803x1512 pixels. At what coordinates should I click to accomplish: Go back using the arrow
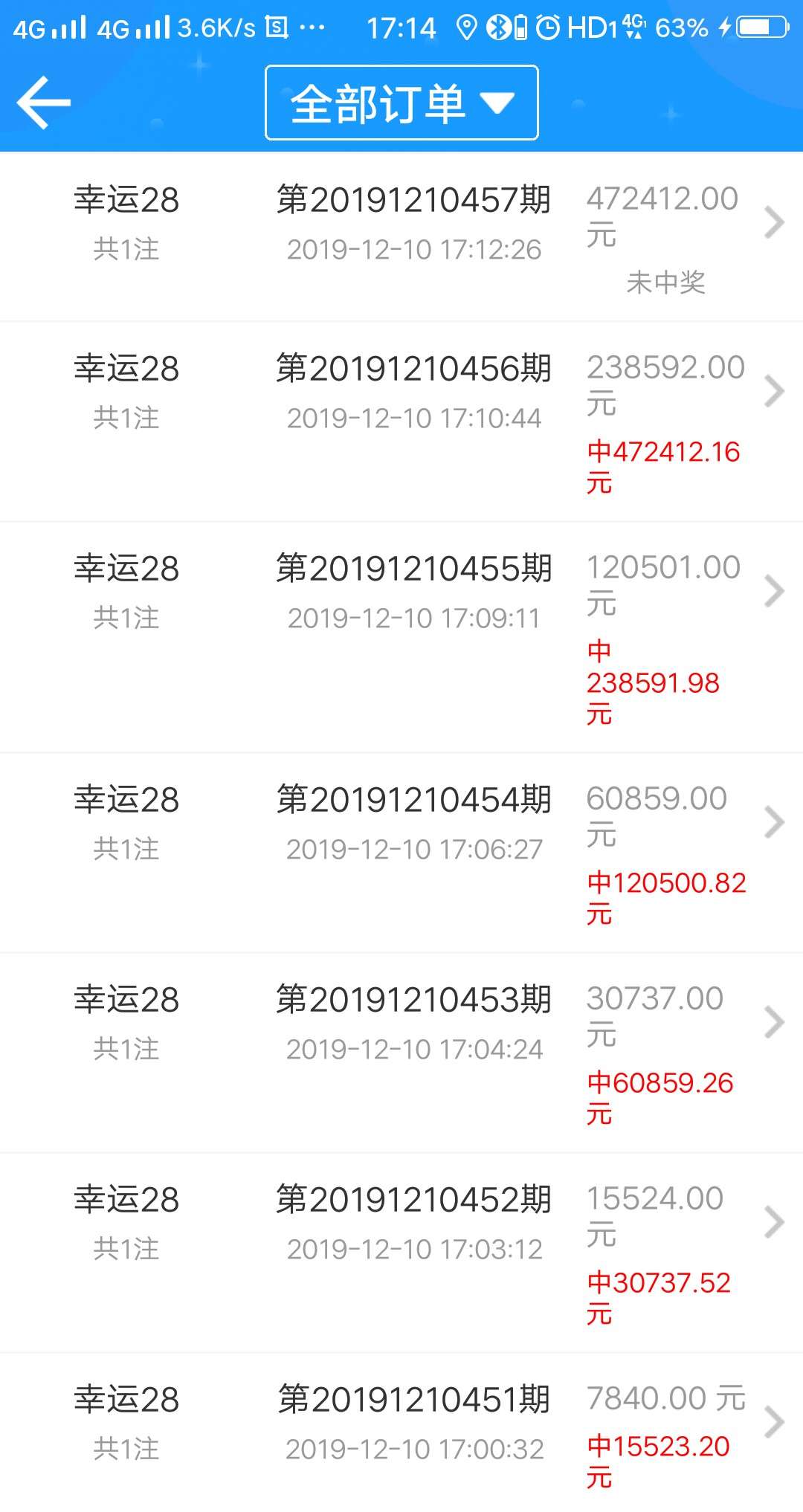click(44, 103)
